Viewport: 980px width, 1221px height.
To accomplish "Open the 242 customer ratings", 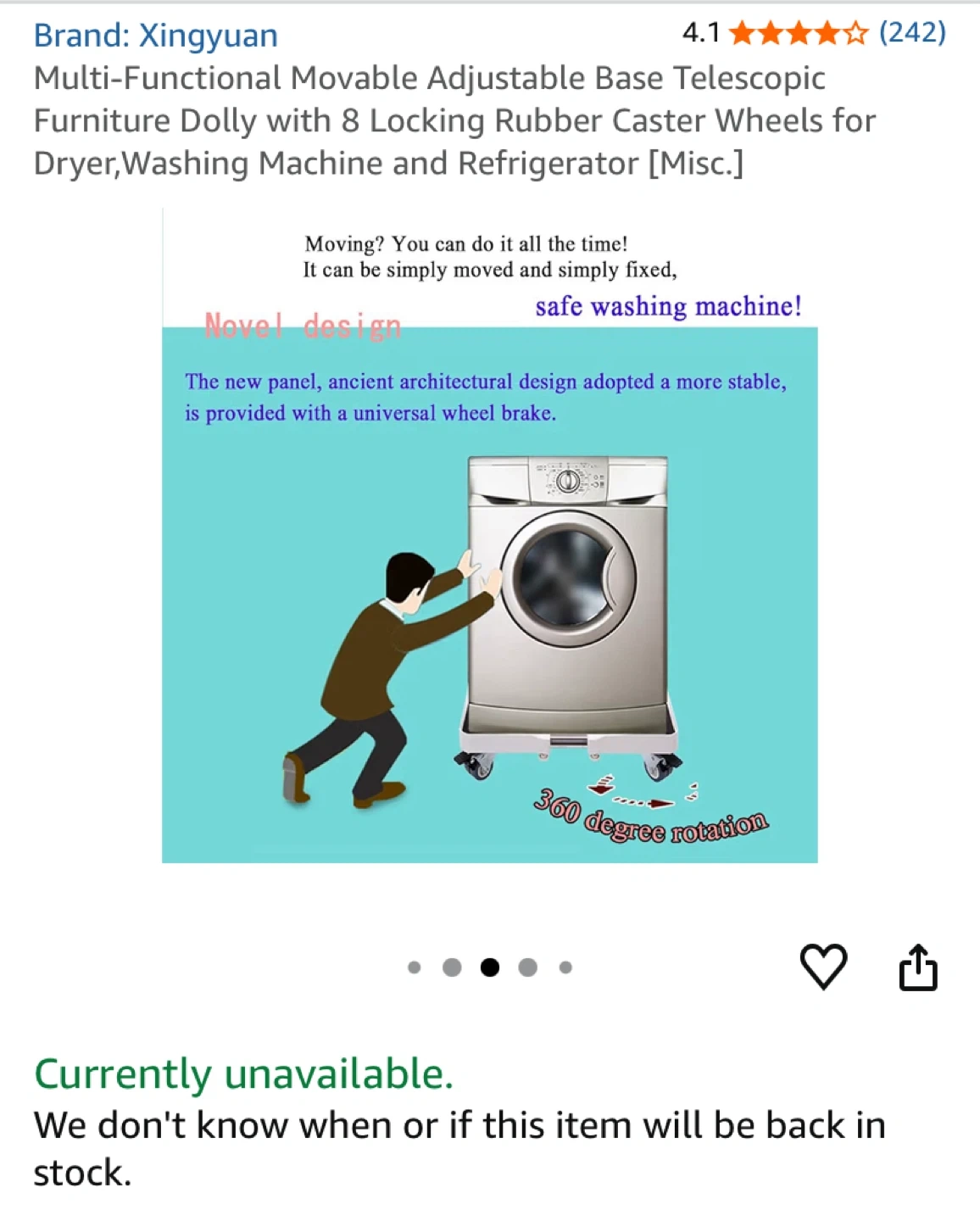I will coord(911,33).
